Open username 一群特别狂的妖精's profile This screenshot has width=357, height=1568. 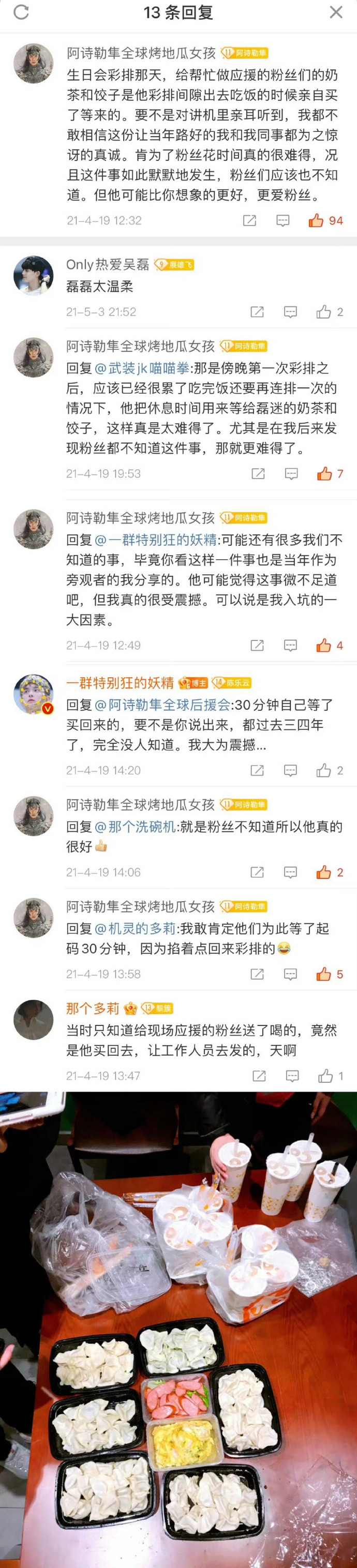coord(120,682)
